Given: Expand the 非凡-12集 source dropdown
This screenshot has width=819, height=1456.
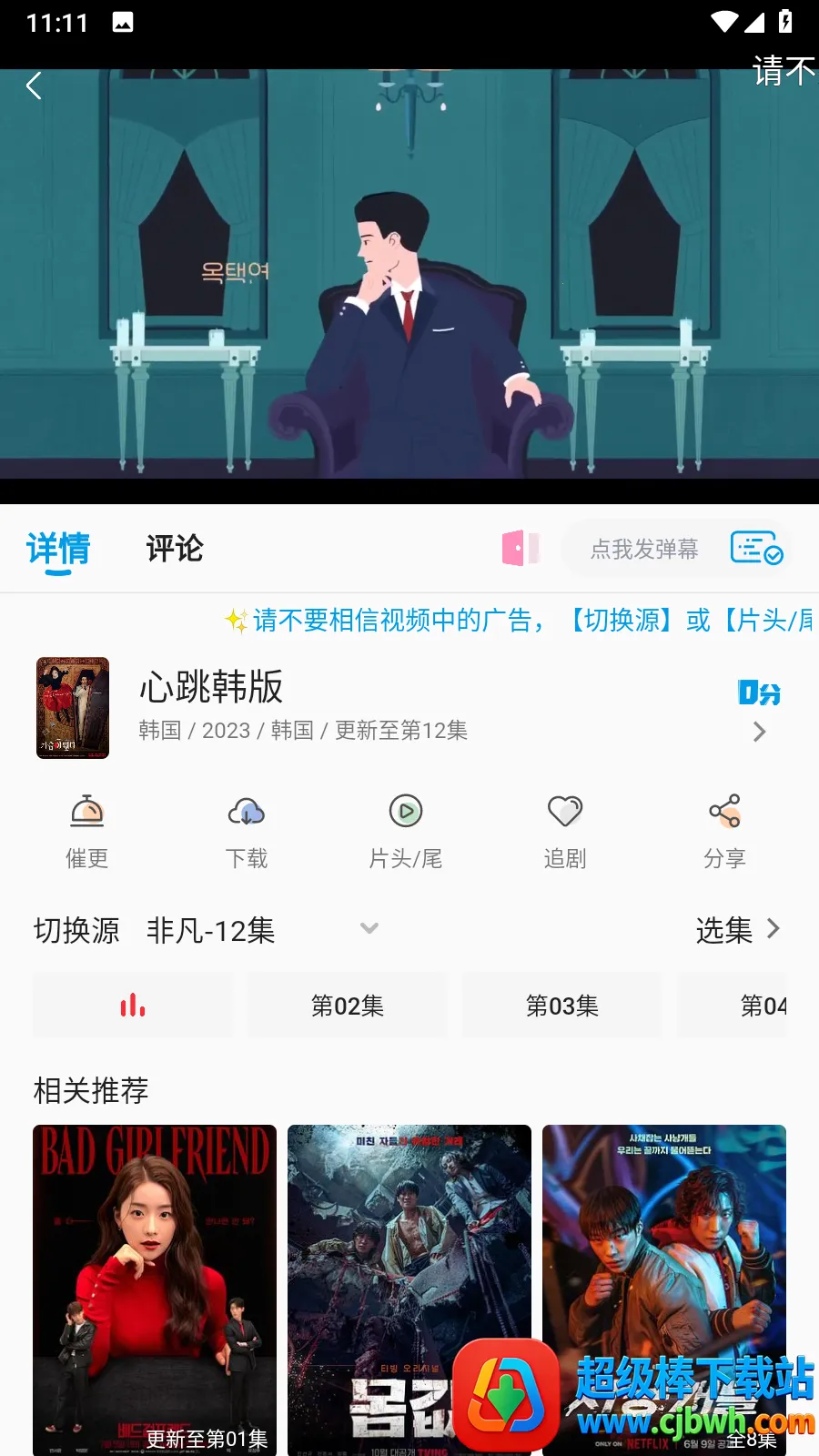Looking at the screenshot, I should [369, 929].
